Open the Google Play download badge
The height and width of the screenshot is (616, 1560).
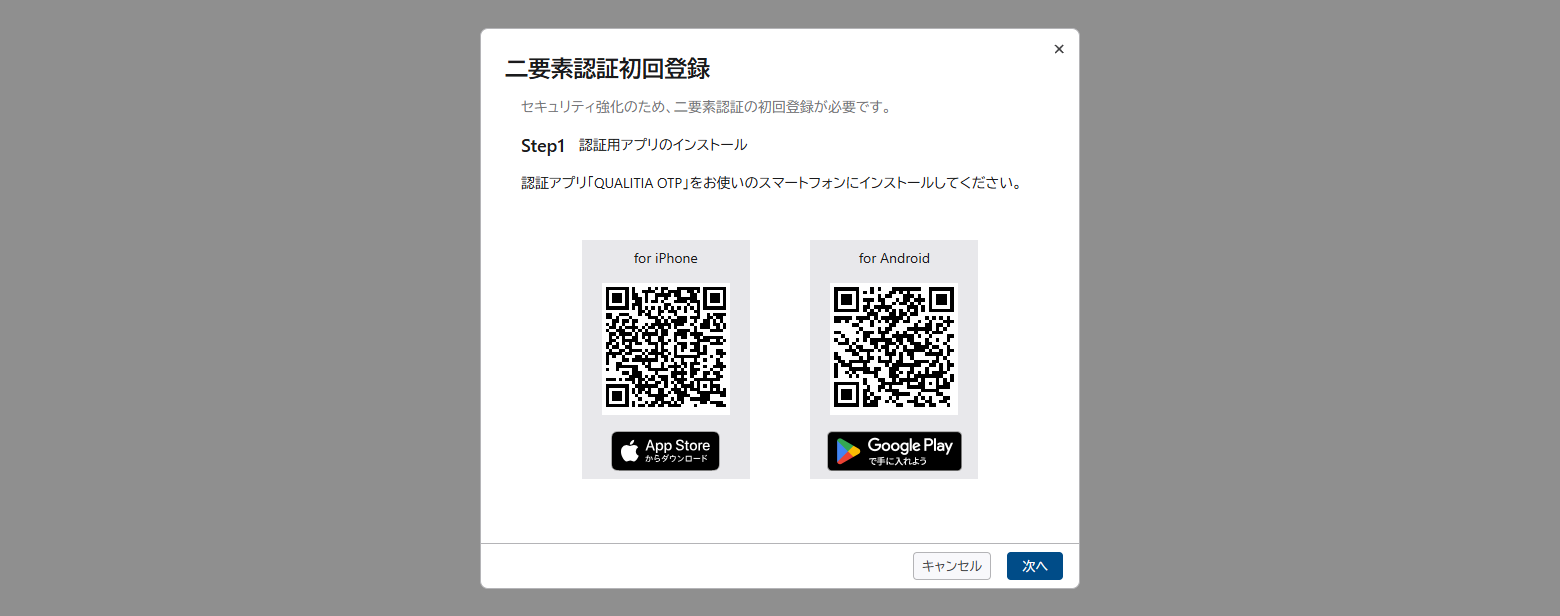[894, 451]
